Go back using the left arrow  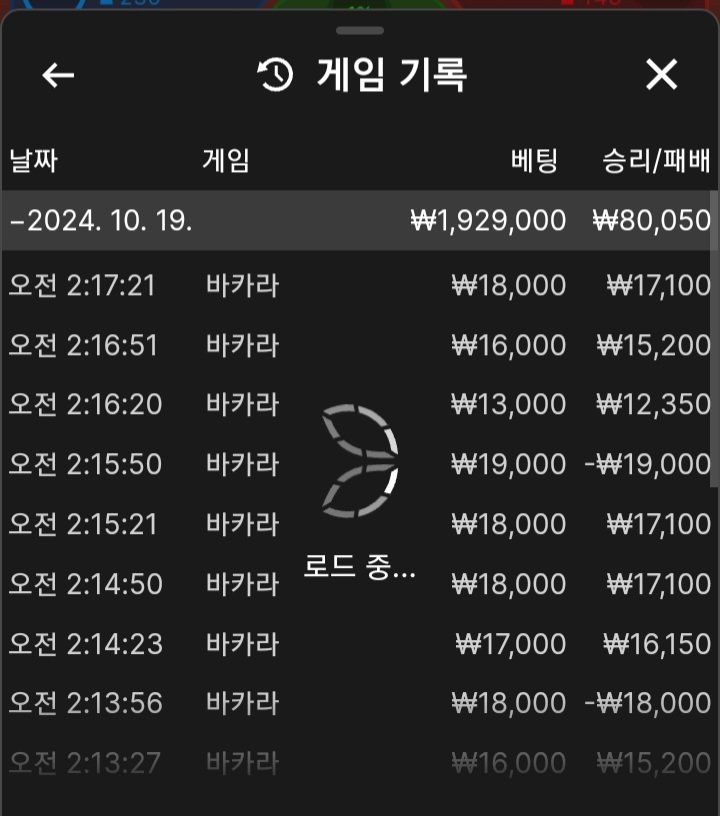click(x=59, y=76)
